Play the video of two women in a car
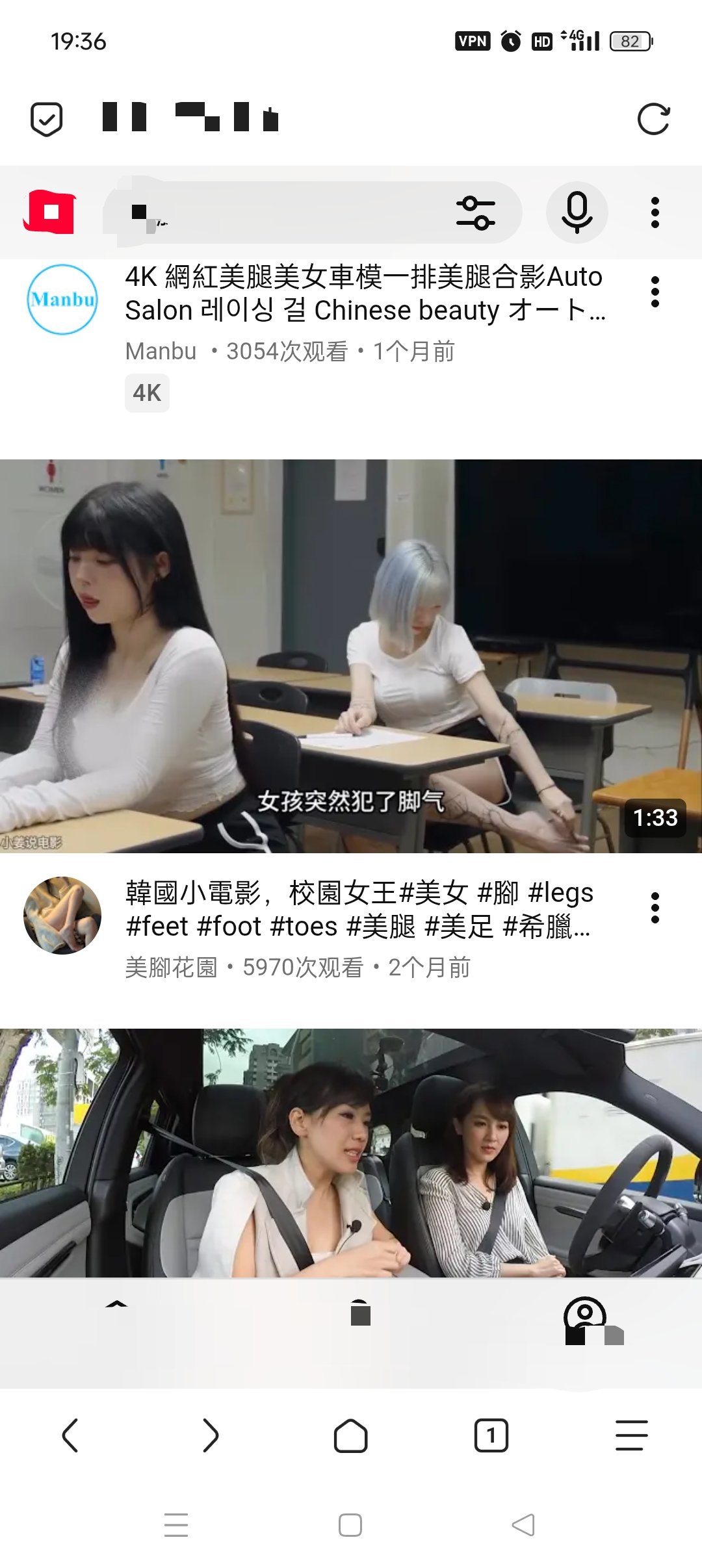 point(351,1152)
